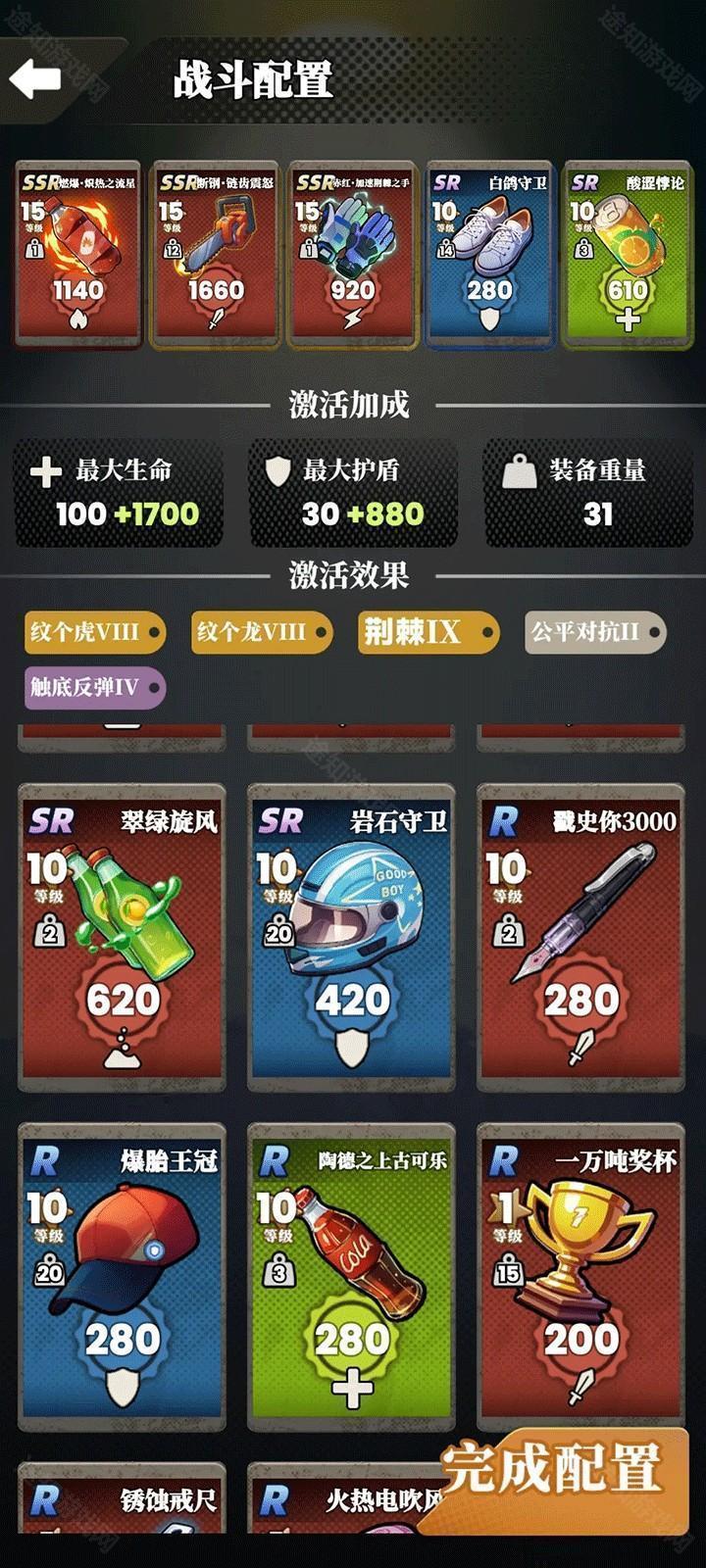Select equipped SSR gloves card valued 920
This screenshot has width=706, height=1568.
pos(352,255)
